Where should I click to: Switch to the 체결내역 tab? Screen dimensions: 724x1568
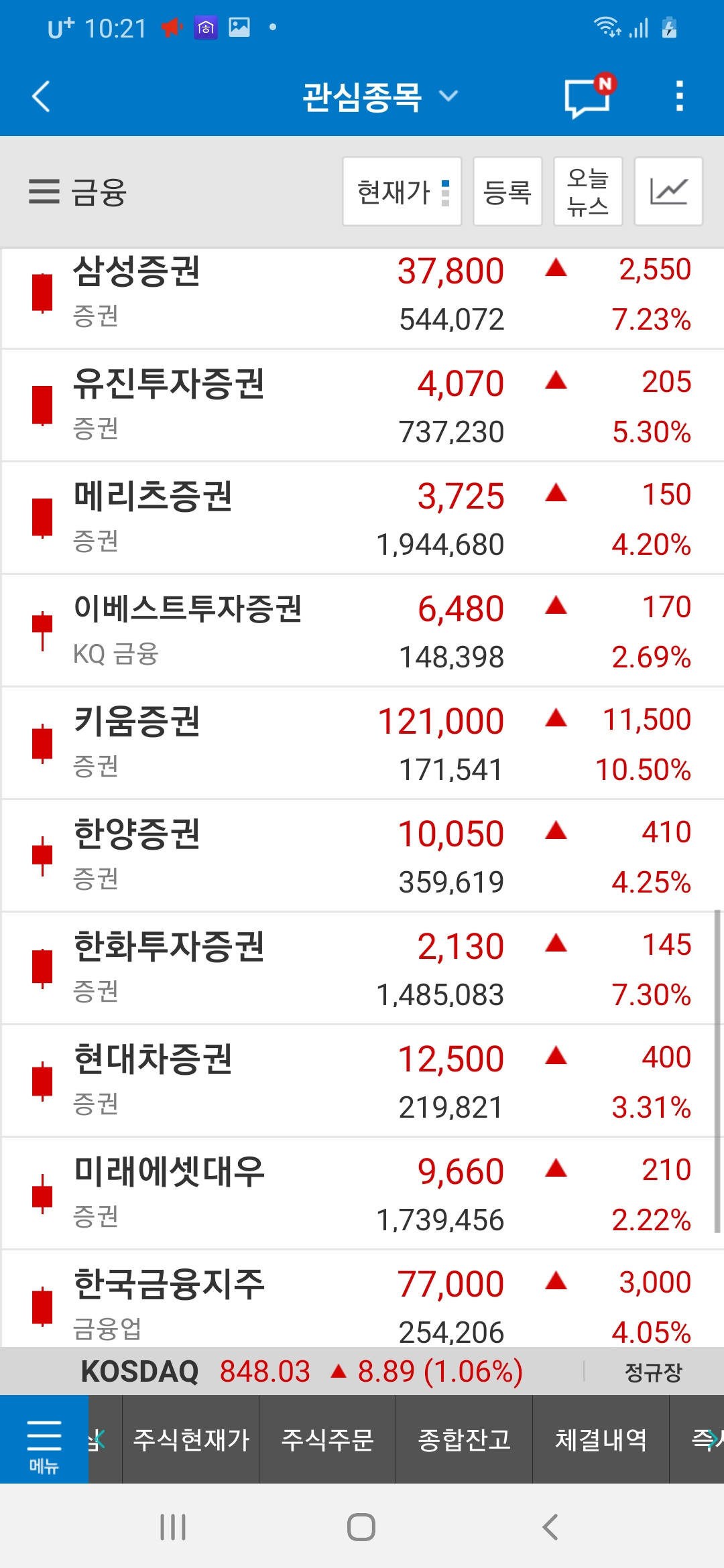[x=601, y=1439]
